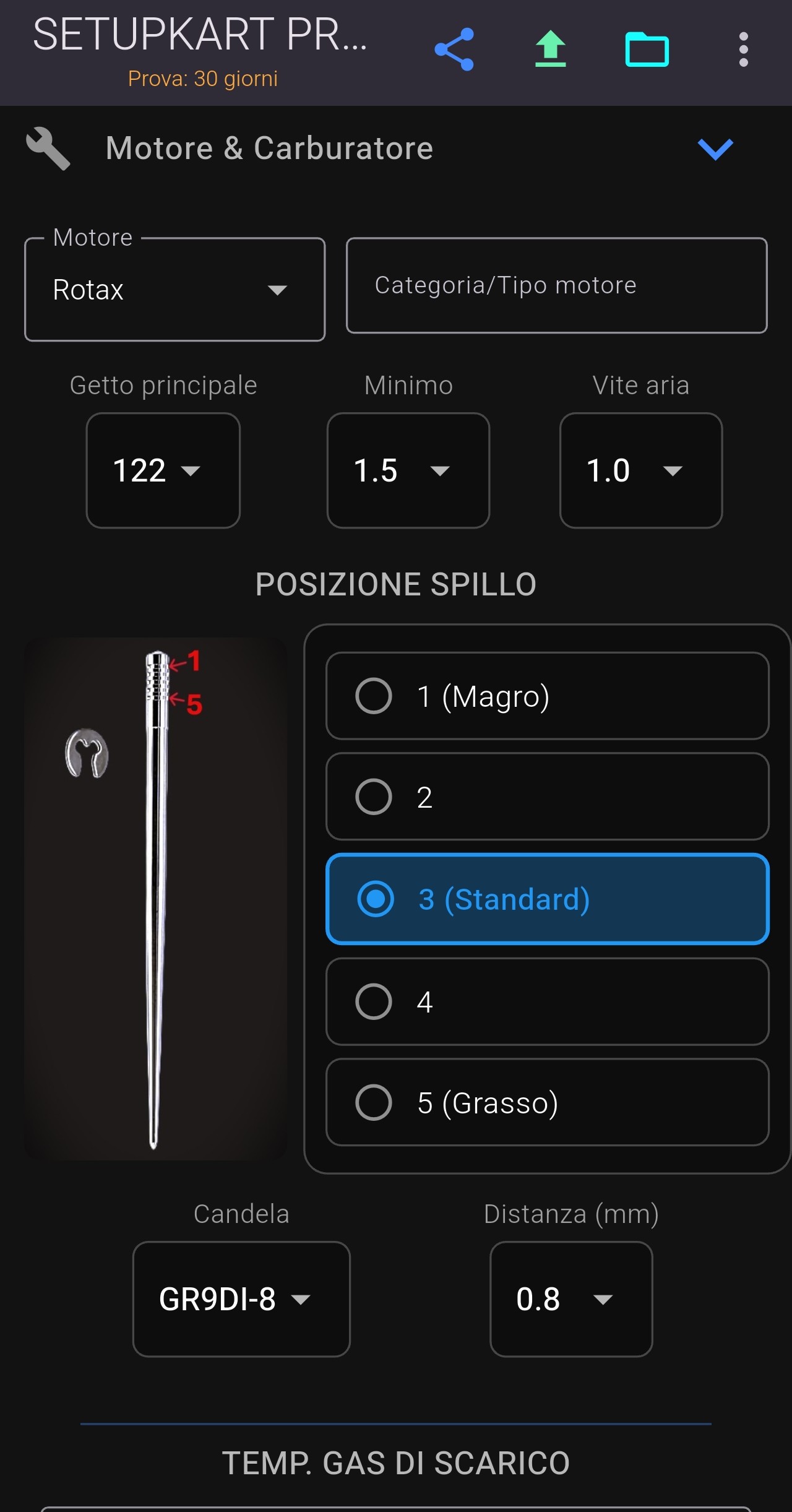This screenshot has height=1512, width=792.
Task: Open the Candela dropdown showing GR9DI-8
Action: coord(241,1300)
